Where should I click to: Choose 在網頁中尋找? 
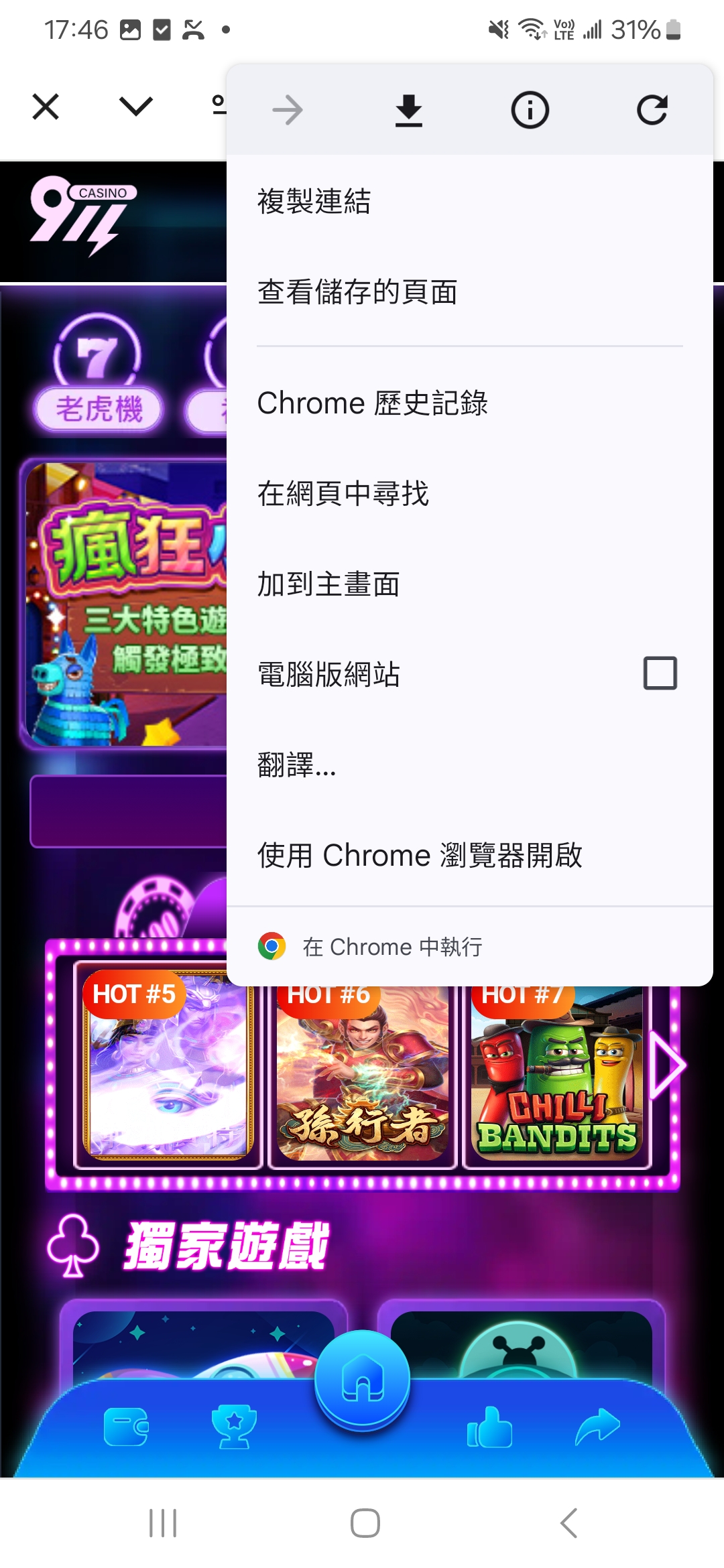pos(343,494)
